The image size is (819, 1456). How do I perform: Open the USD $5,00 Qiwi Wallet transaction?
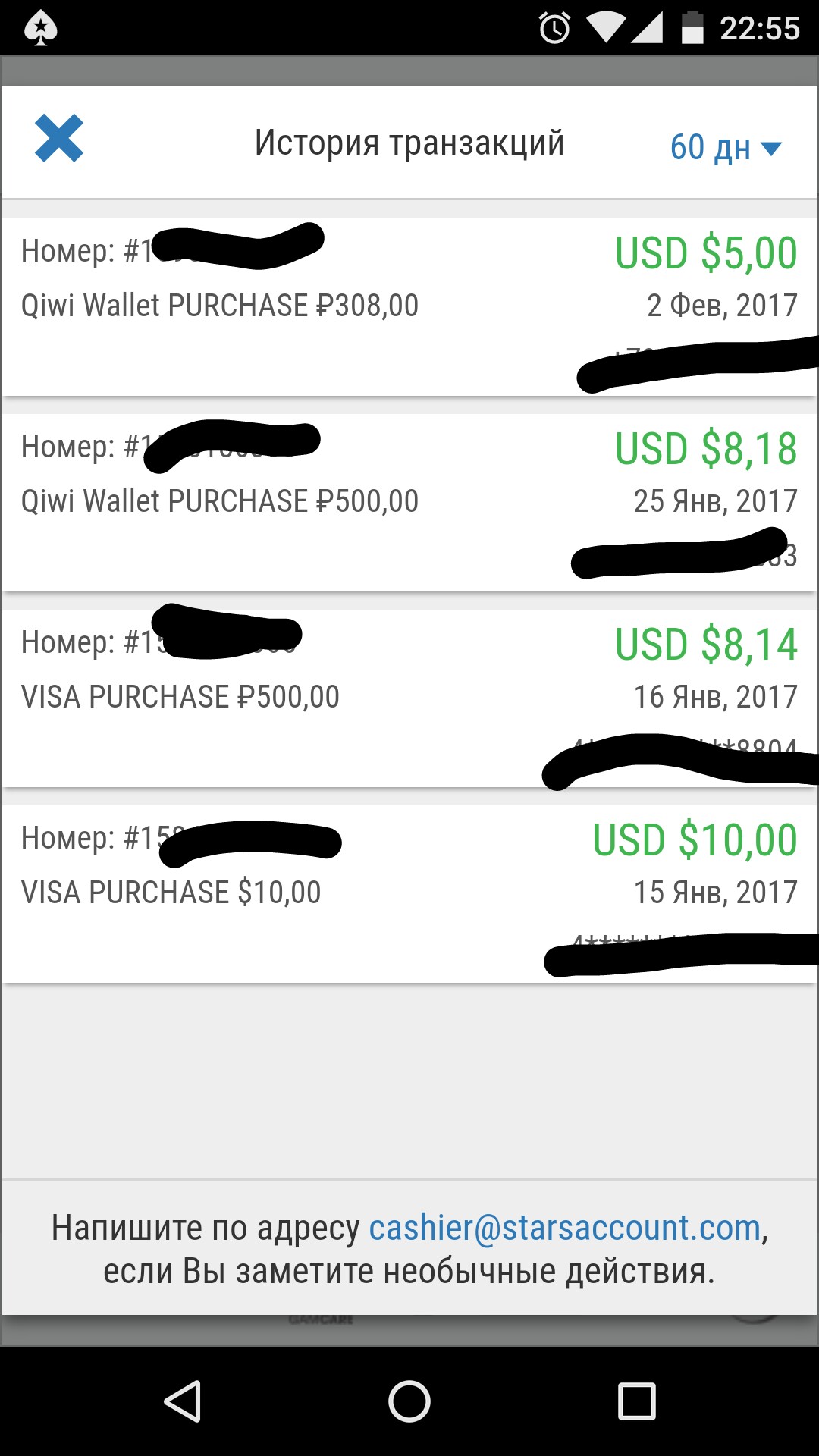[409, 306]
